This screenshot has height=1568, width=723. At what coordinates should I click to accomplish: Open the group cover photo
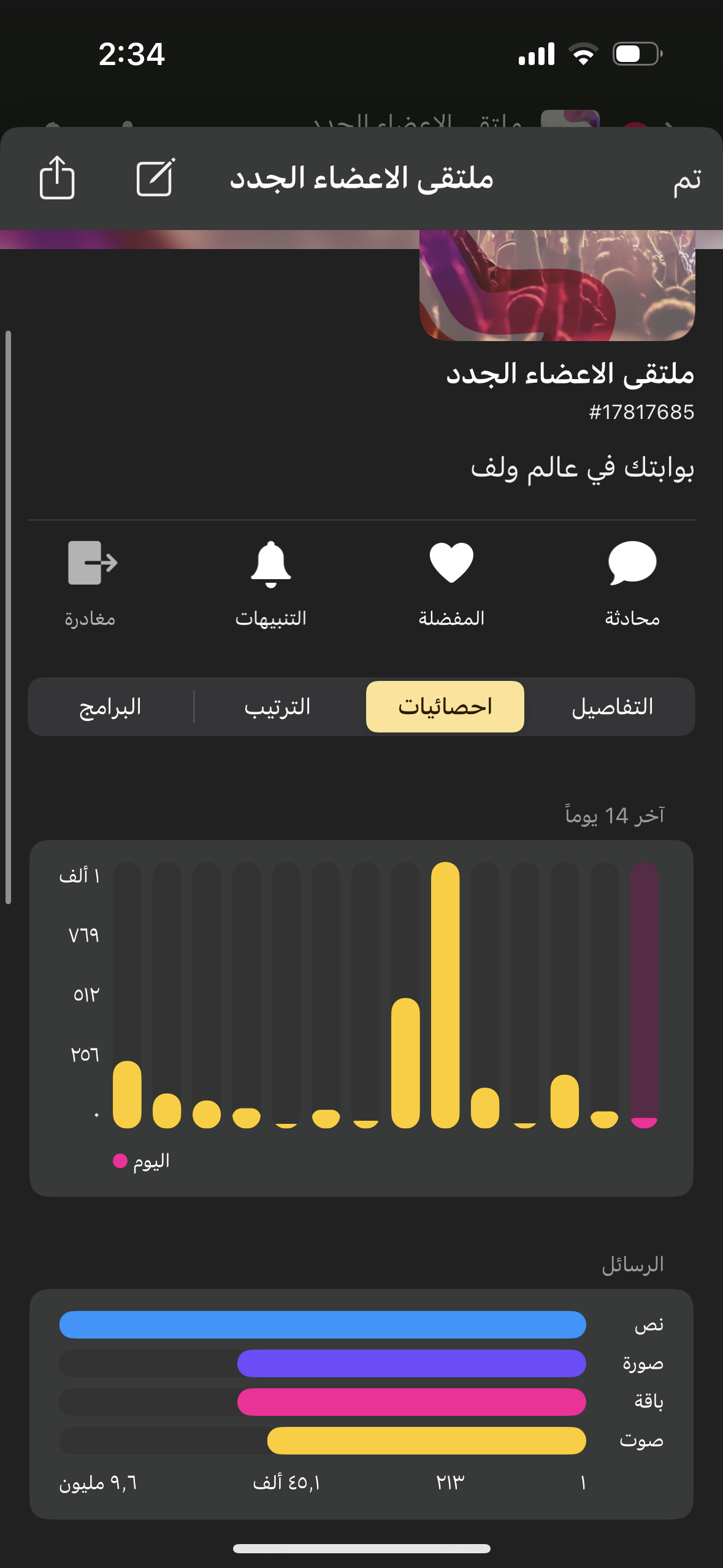pyautogui.click(x=557, y=285)
